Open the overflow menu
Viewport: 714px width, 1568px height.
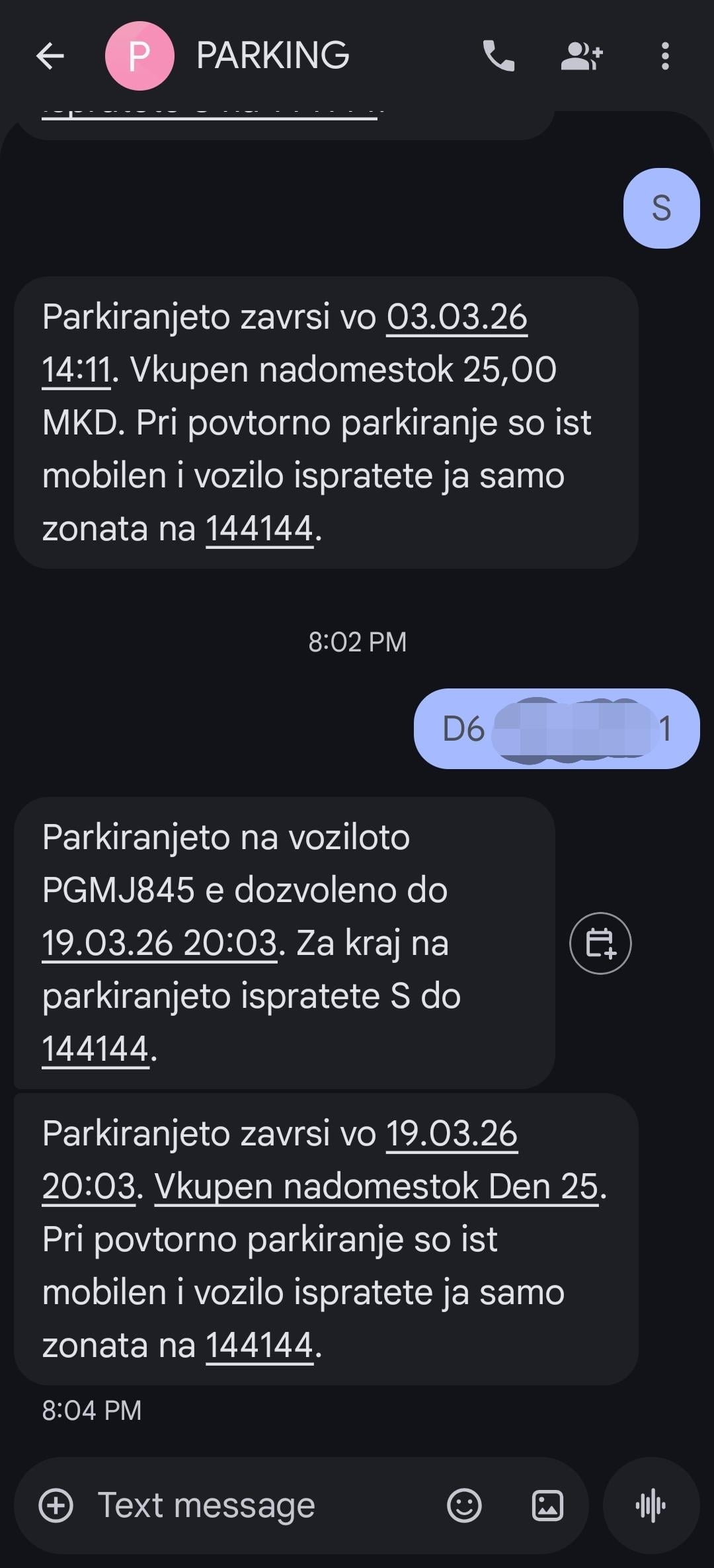pyautogui.click(x=665, y=56)
